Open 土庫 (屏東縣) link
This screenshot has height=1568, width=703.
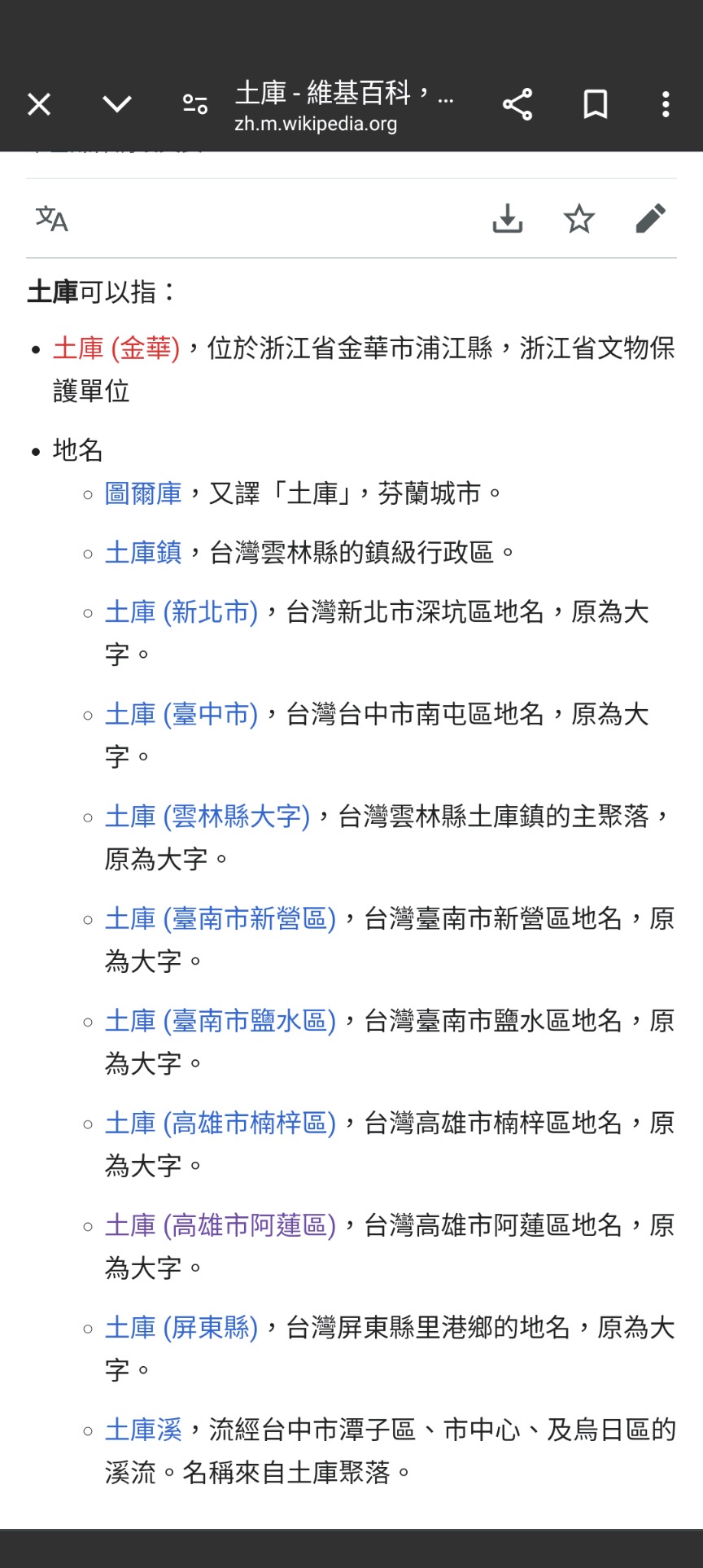(x=181, y=1328)
